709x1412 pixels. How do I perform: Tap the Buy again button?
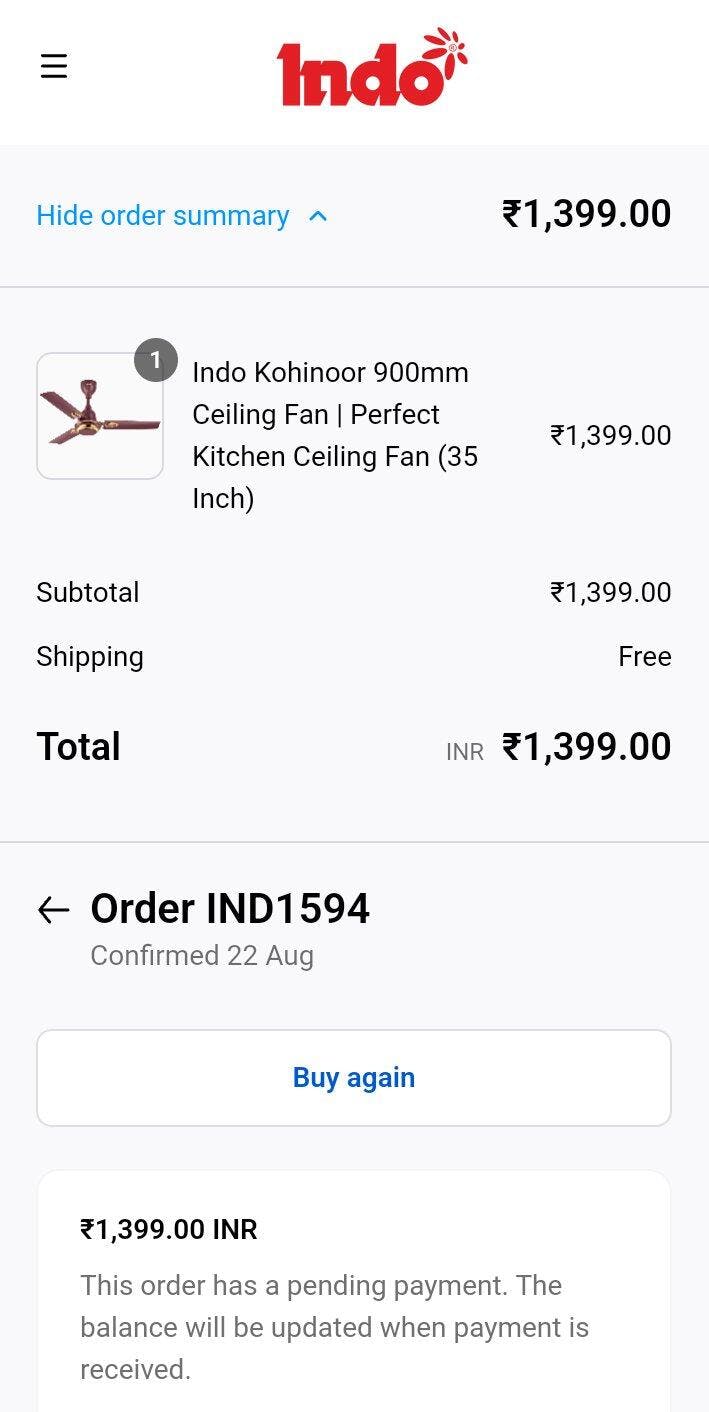point(354,1078)
